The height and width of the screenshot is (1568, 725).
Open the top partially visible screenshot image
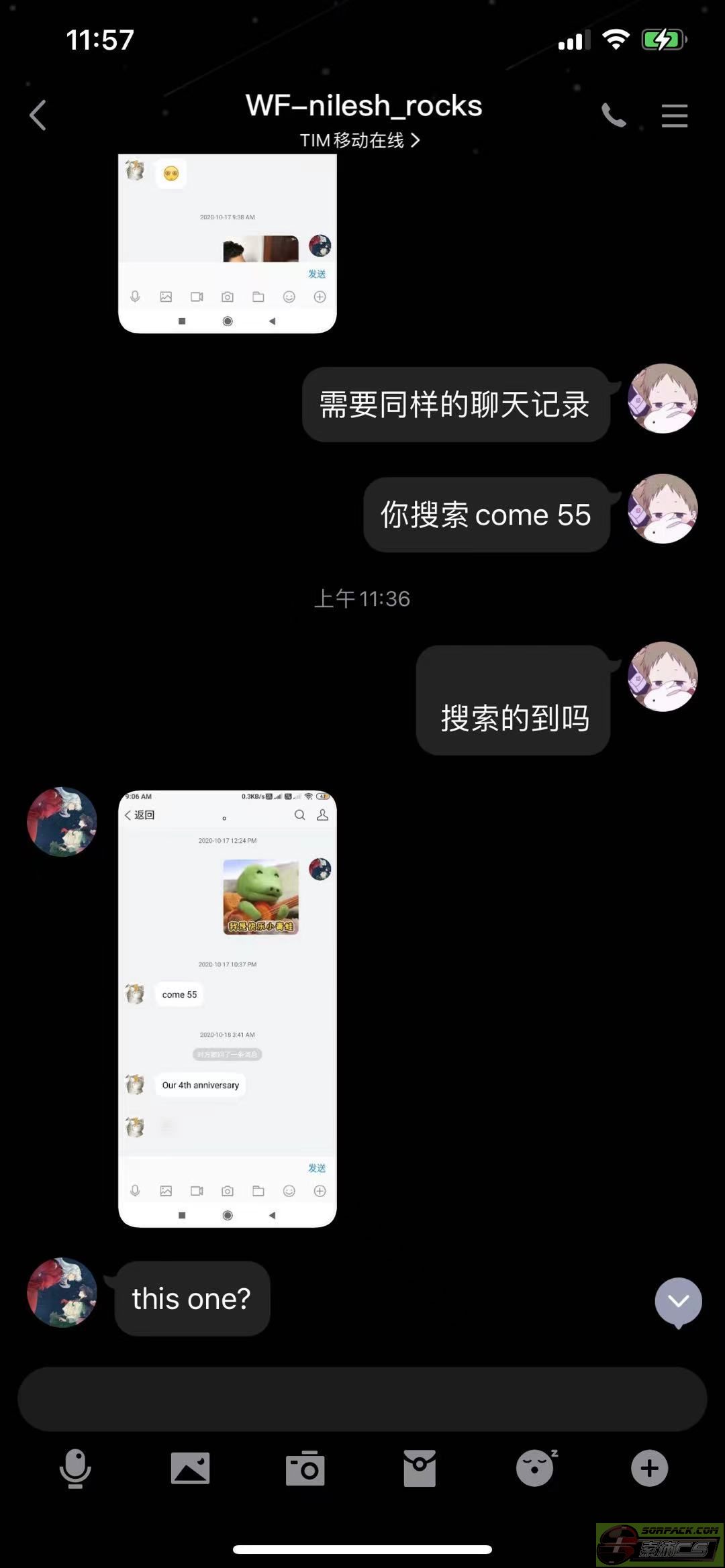(227, 243)
